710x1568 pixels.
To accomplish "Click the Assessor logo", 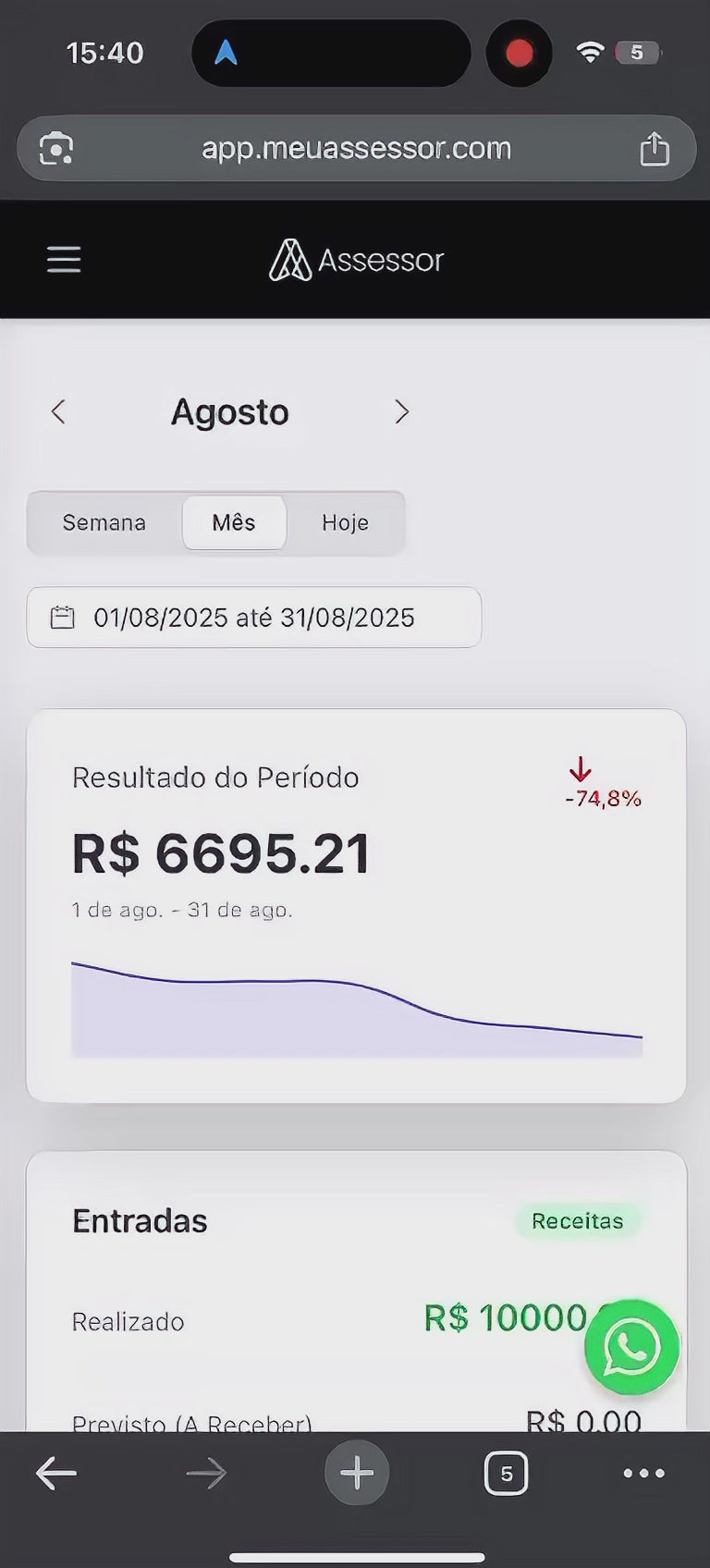I will click(356, 260).
